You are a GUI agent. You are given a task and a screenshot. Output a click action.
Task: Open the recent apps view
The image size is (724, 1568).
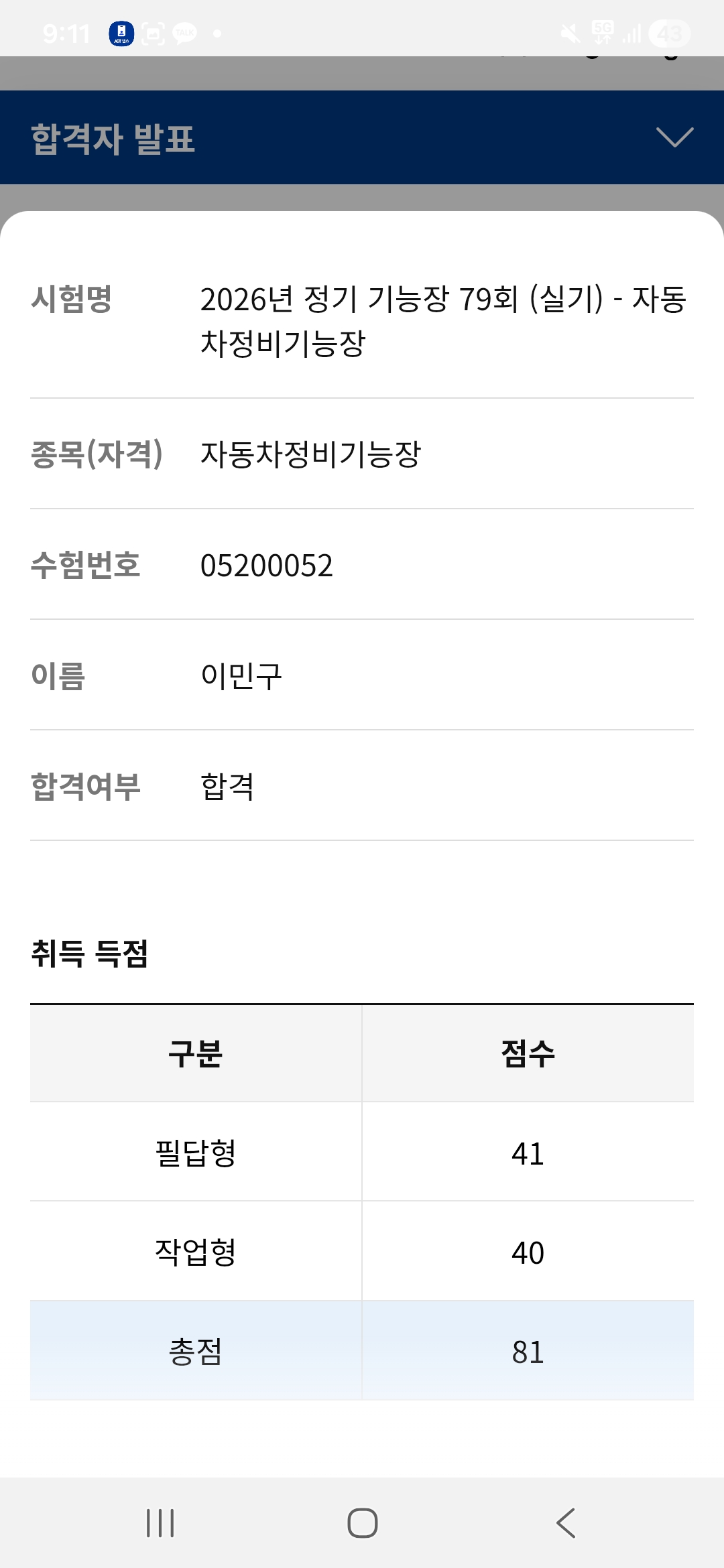coord(160,1523)
